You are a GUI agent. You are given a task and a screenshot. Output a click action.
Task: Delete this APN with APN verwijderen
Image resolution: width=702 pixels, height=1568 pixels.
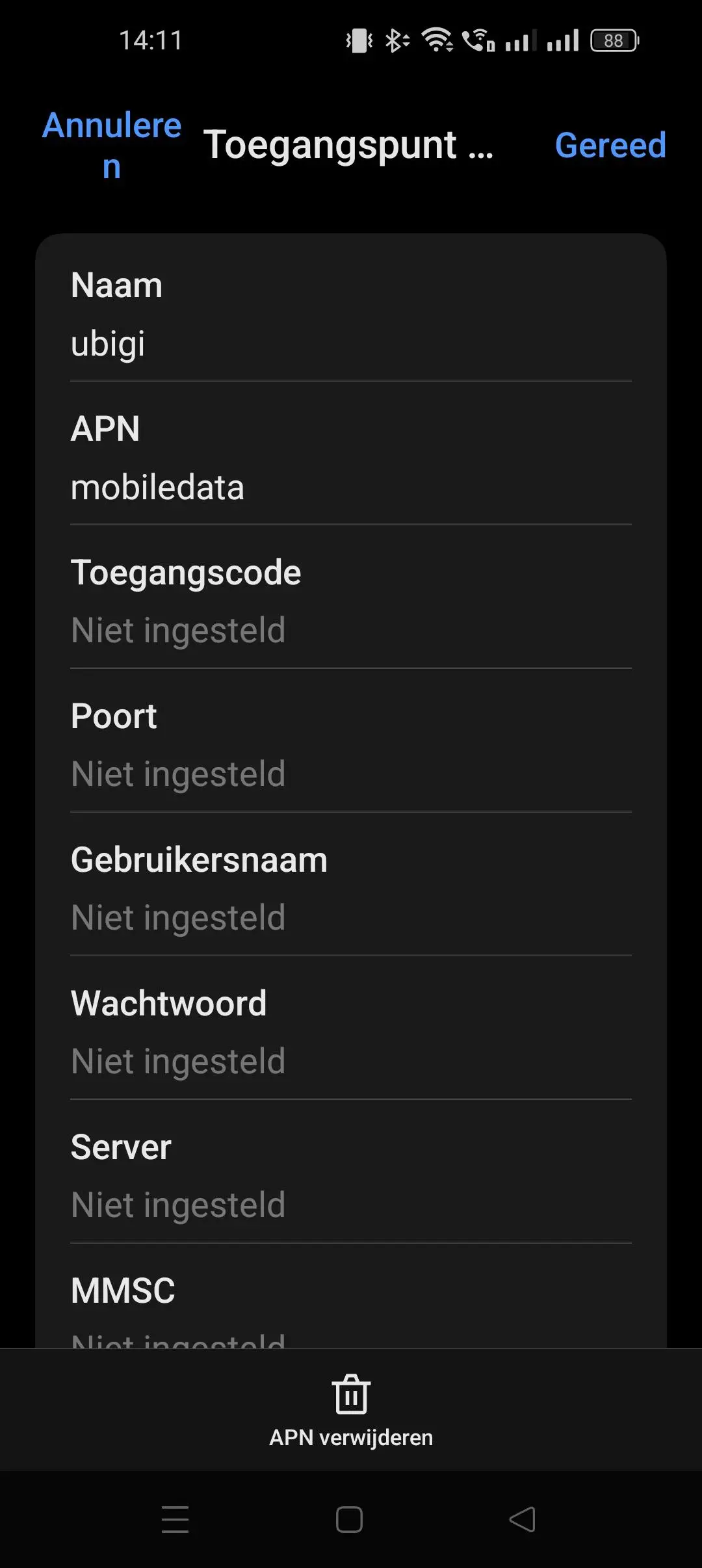[x=351, y=1411]
